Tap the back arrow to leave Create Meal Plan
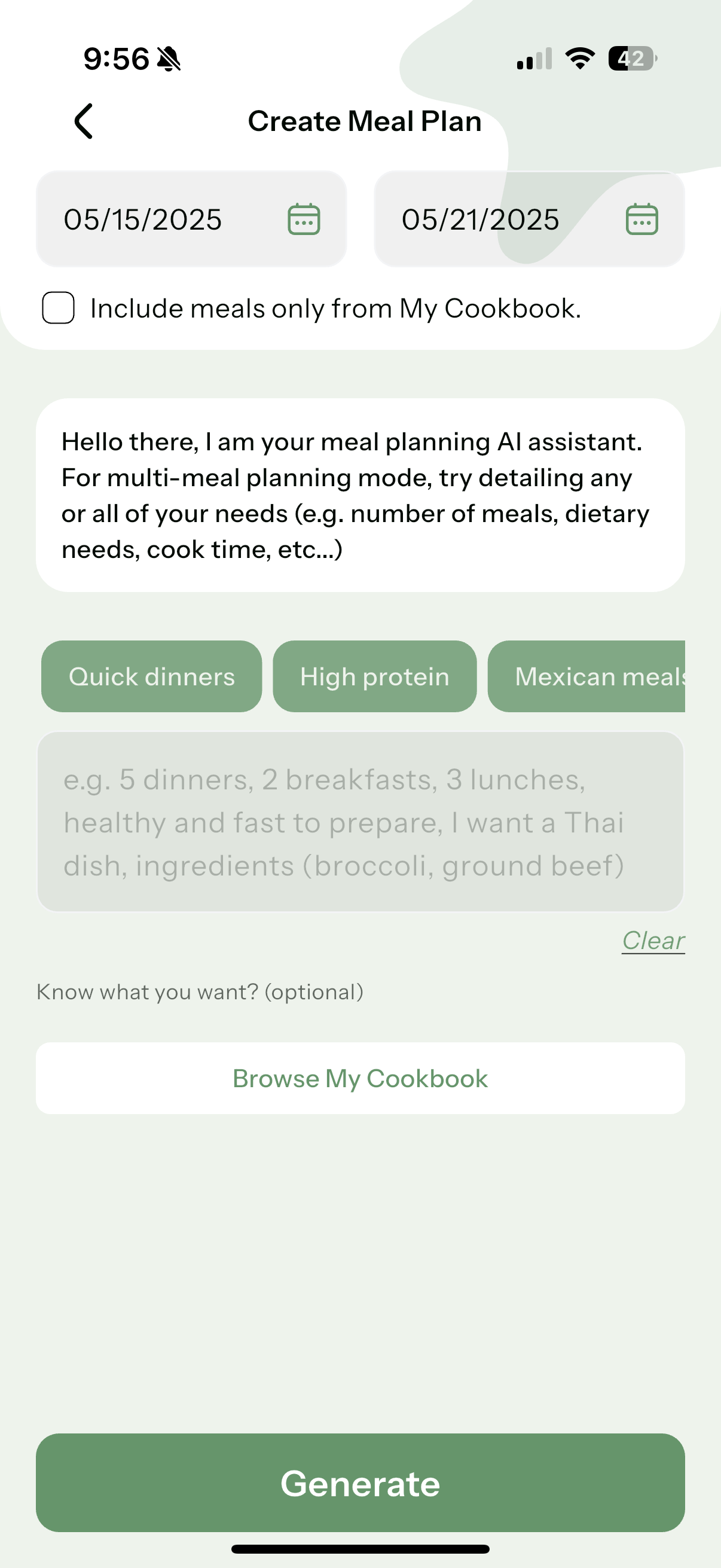 click(83, 121)
